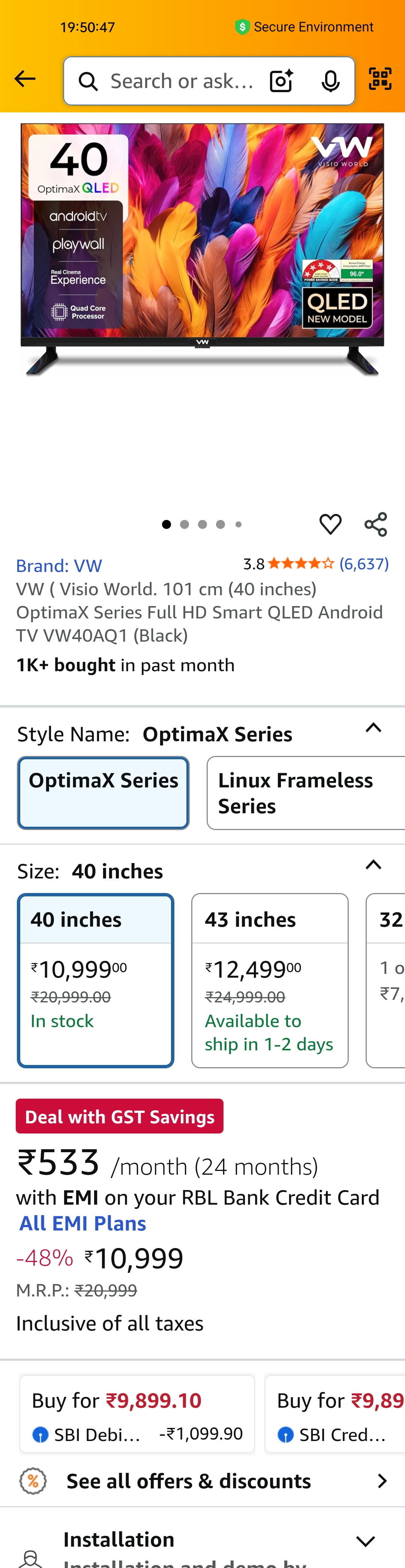Screen dimensions: 405x1568
Task: Share this product listing
Action: (x=375, y=524)
